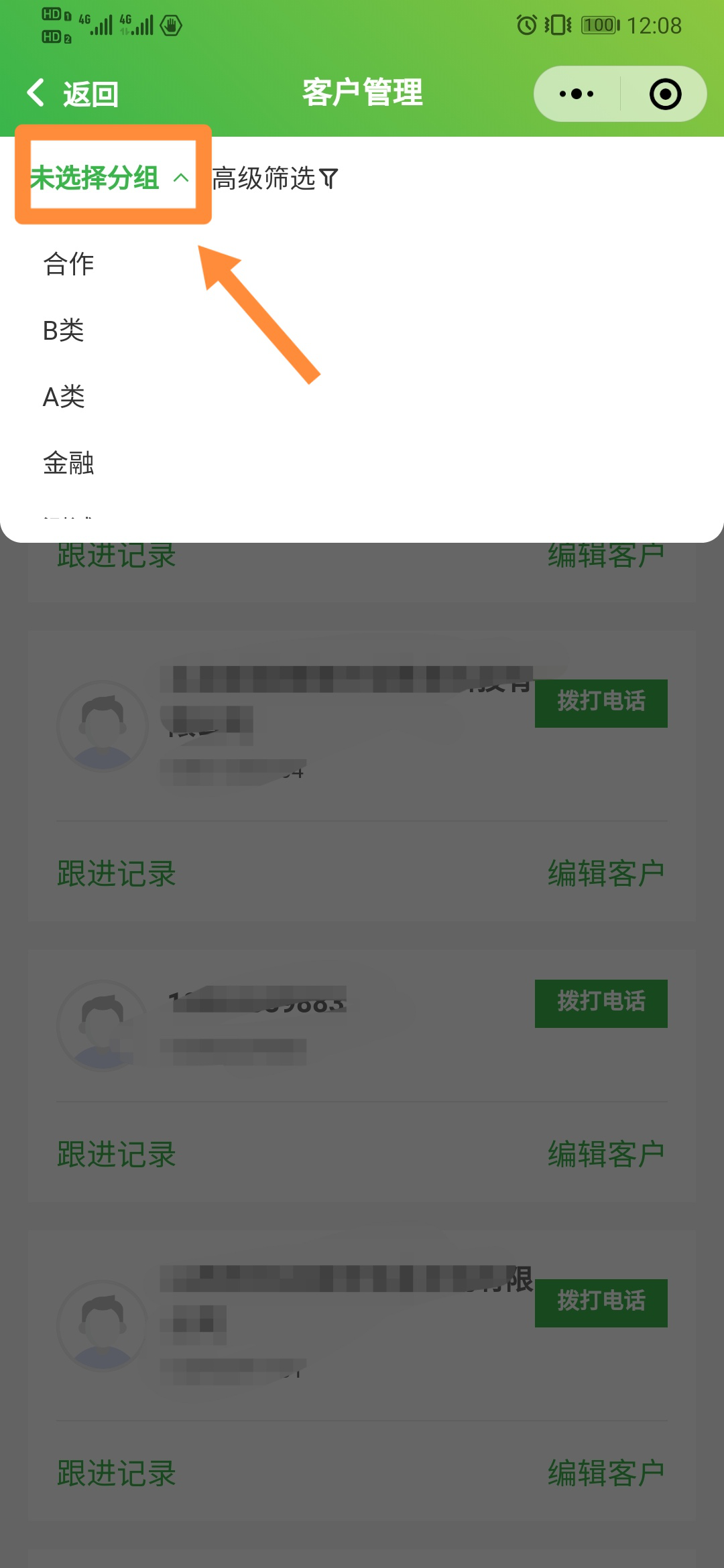Pick the A类 group option

click(64, 397)
